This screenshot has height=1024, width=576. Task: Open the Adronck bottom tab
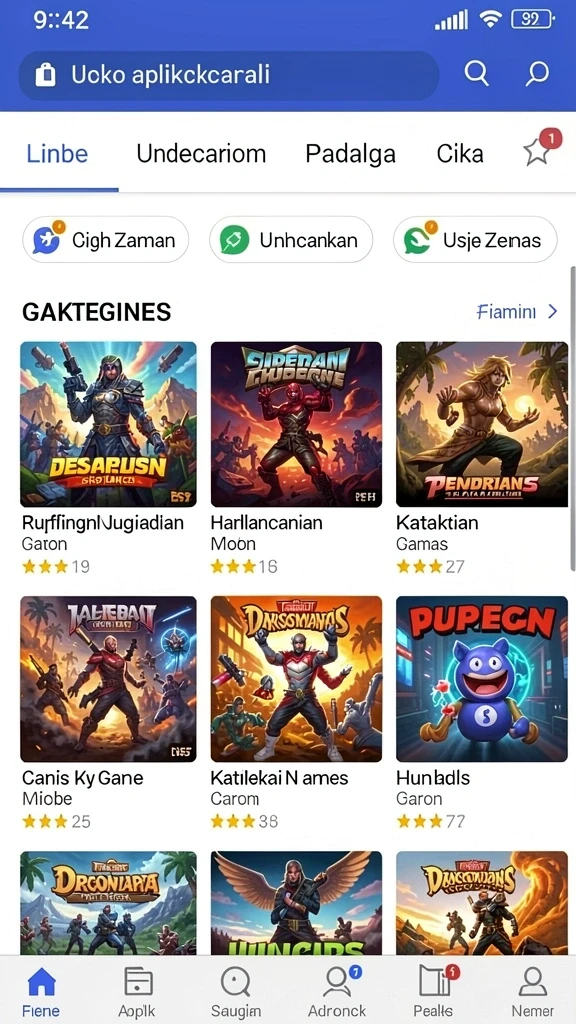(x=337, y=991)
